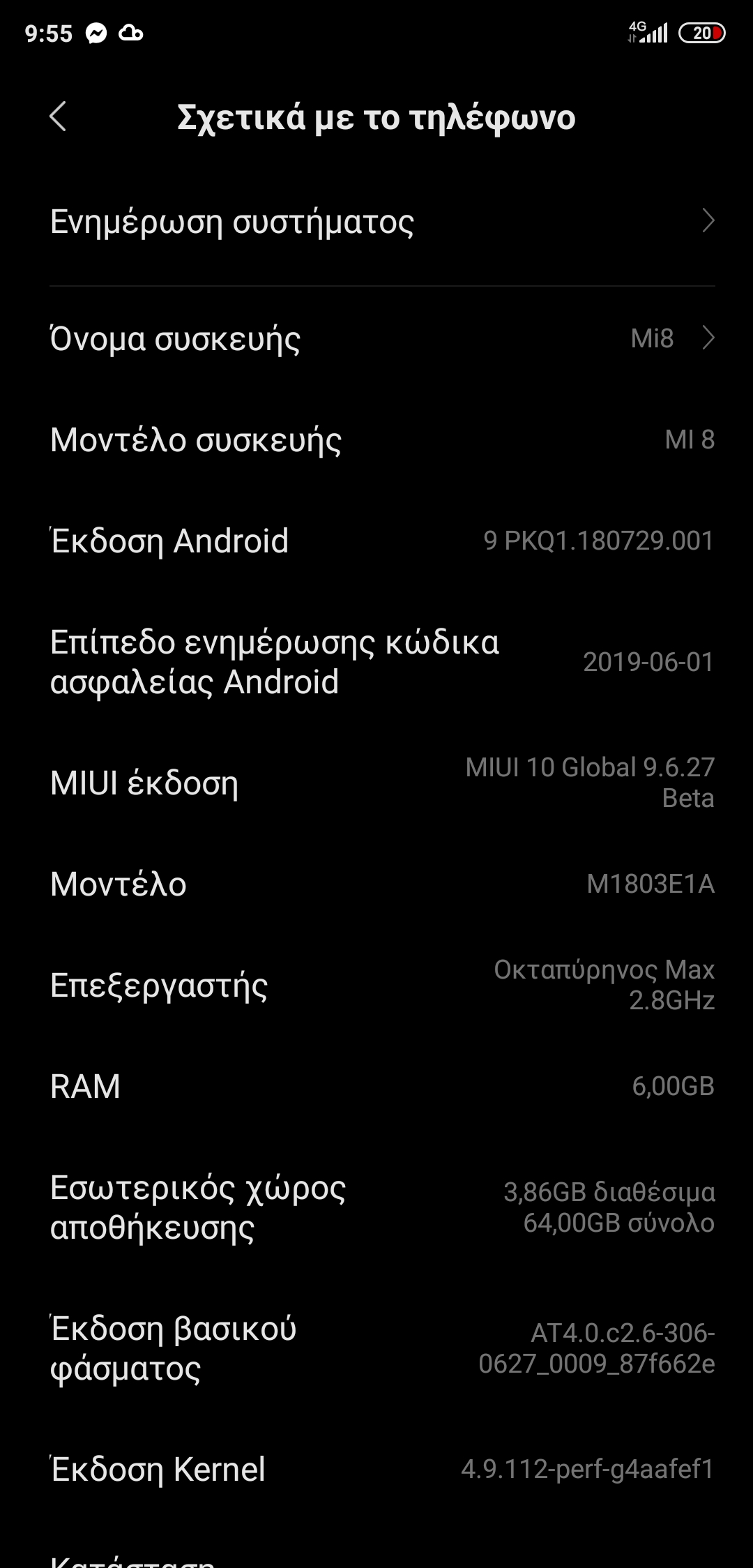This screenshot has width=753, height=1568.
Task: Open Ενημέρωση συστήματος
Action: [376, 222]
